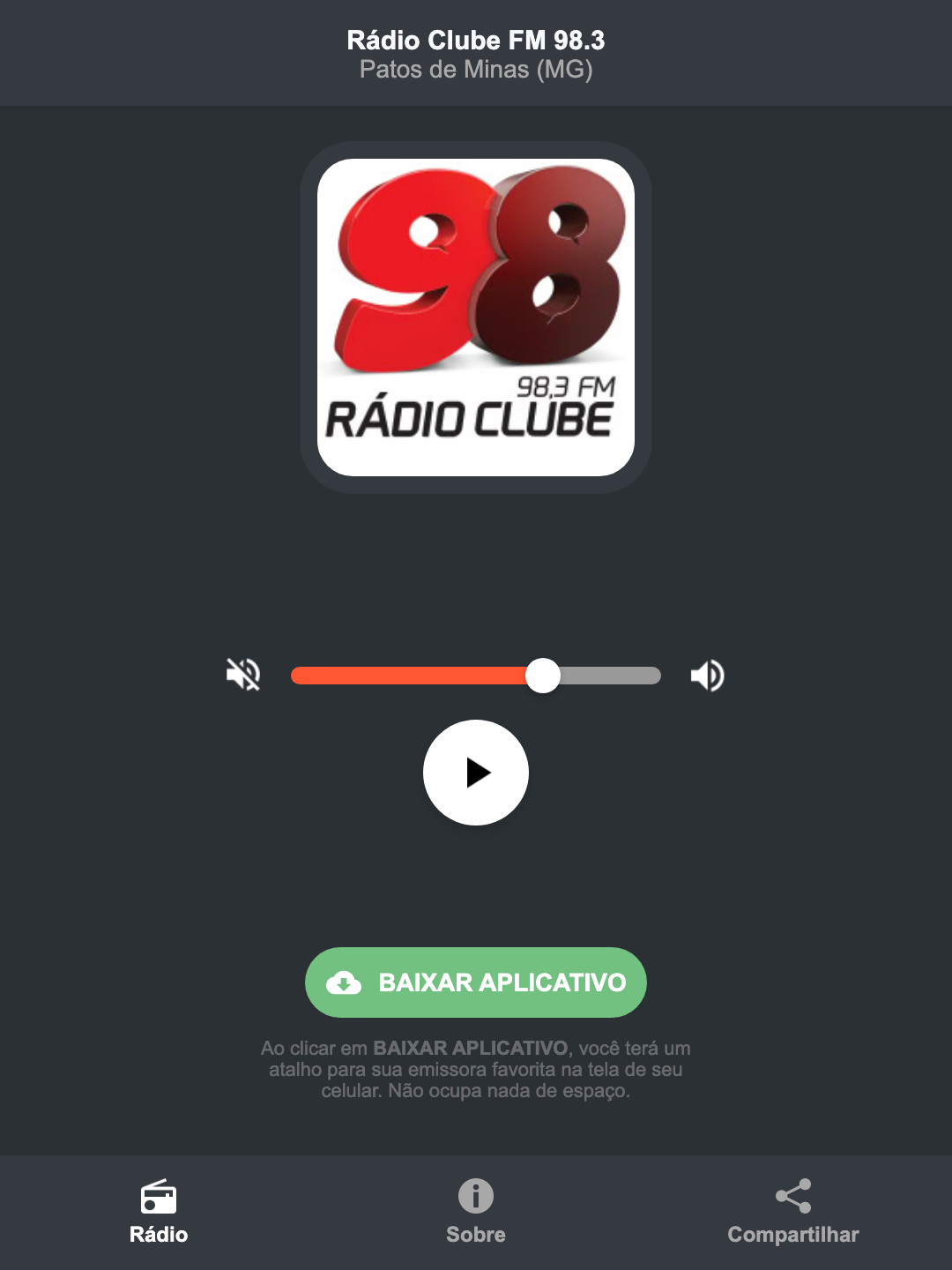Click the gray unfilled end of the volume bar
Viewport: 952px width, 1270px height.
617,675
